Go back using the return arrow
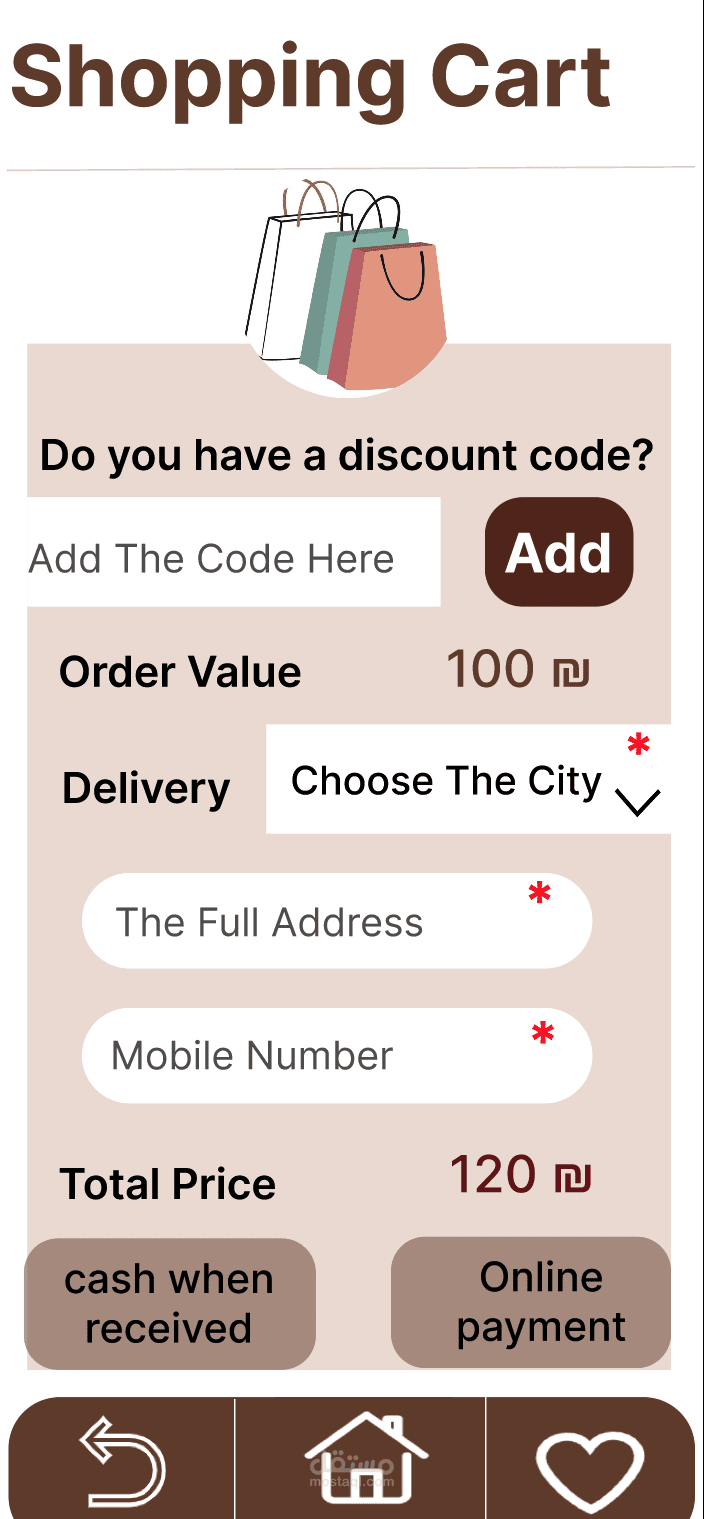This screenshot has height=1519, width=704. (122, 1461)
